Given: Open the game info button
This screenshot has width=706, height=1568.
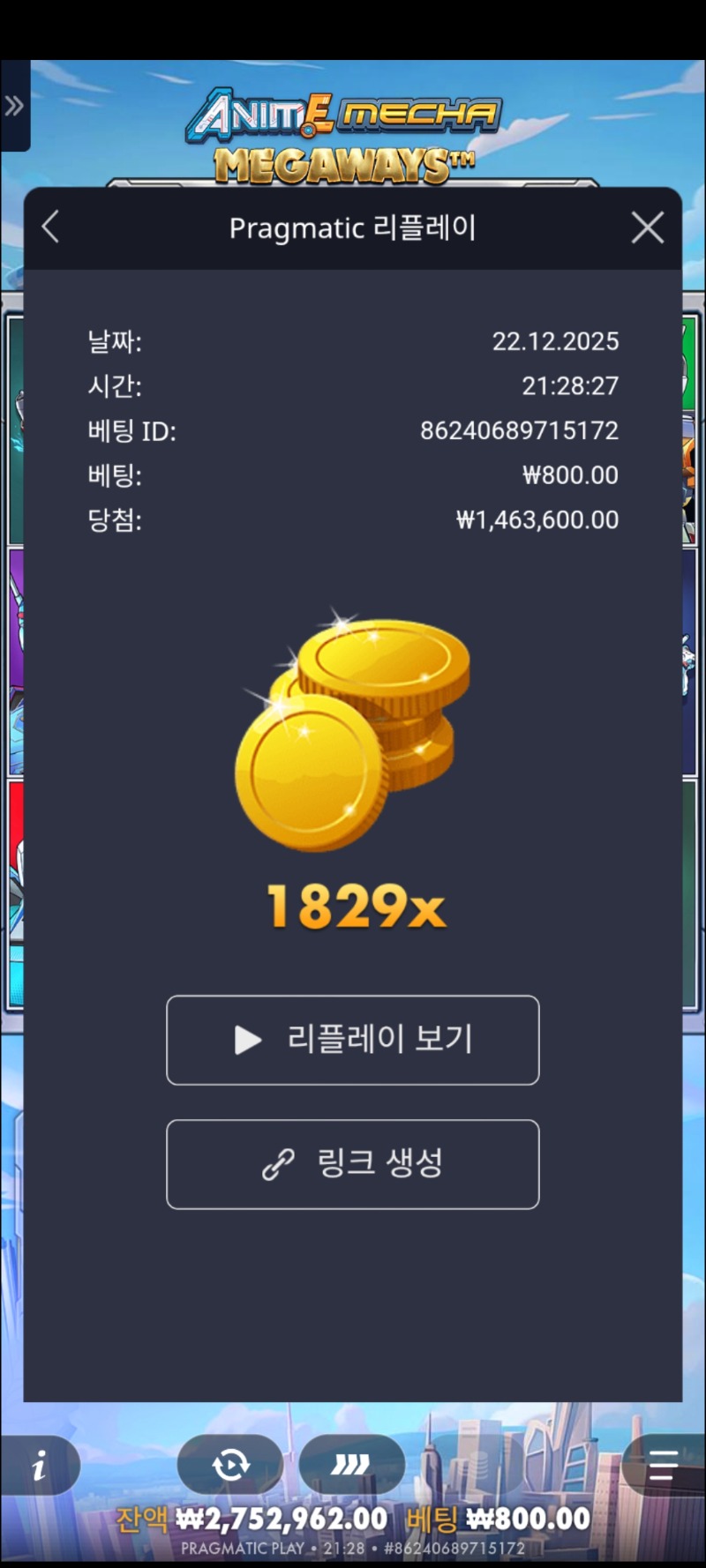Looking at the screenshot, I should [x=40, y=1467].
